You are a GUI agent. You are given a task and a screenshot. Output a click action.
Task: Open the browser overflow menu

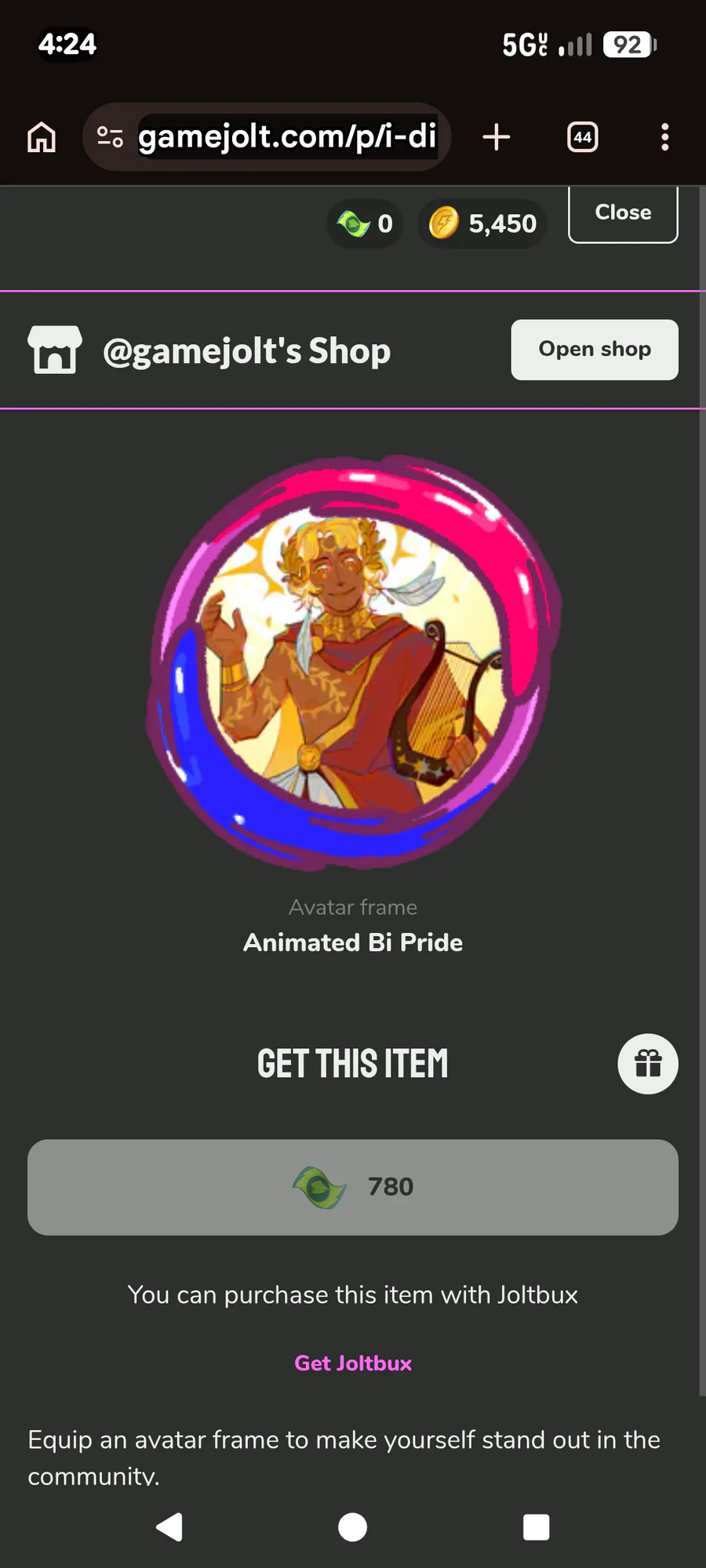[664, 137]
